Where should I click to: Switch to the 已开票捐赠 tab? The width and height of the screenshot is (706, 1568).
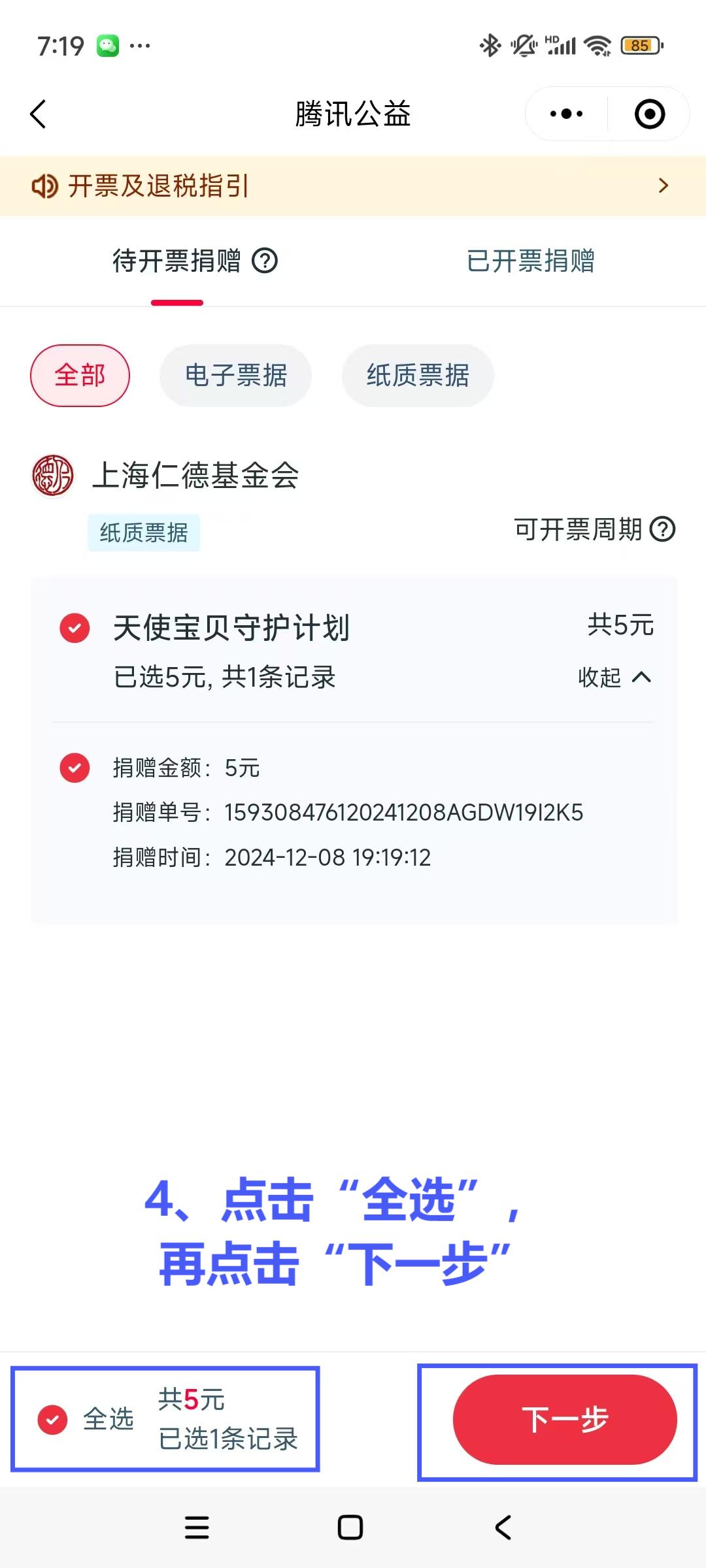pos(530,261)
